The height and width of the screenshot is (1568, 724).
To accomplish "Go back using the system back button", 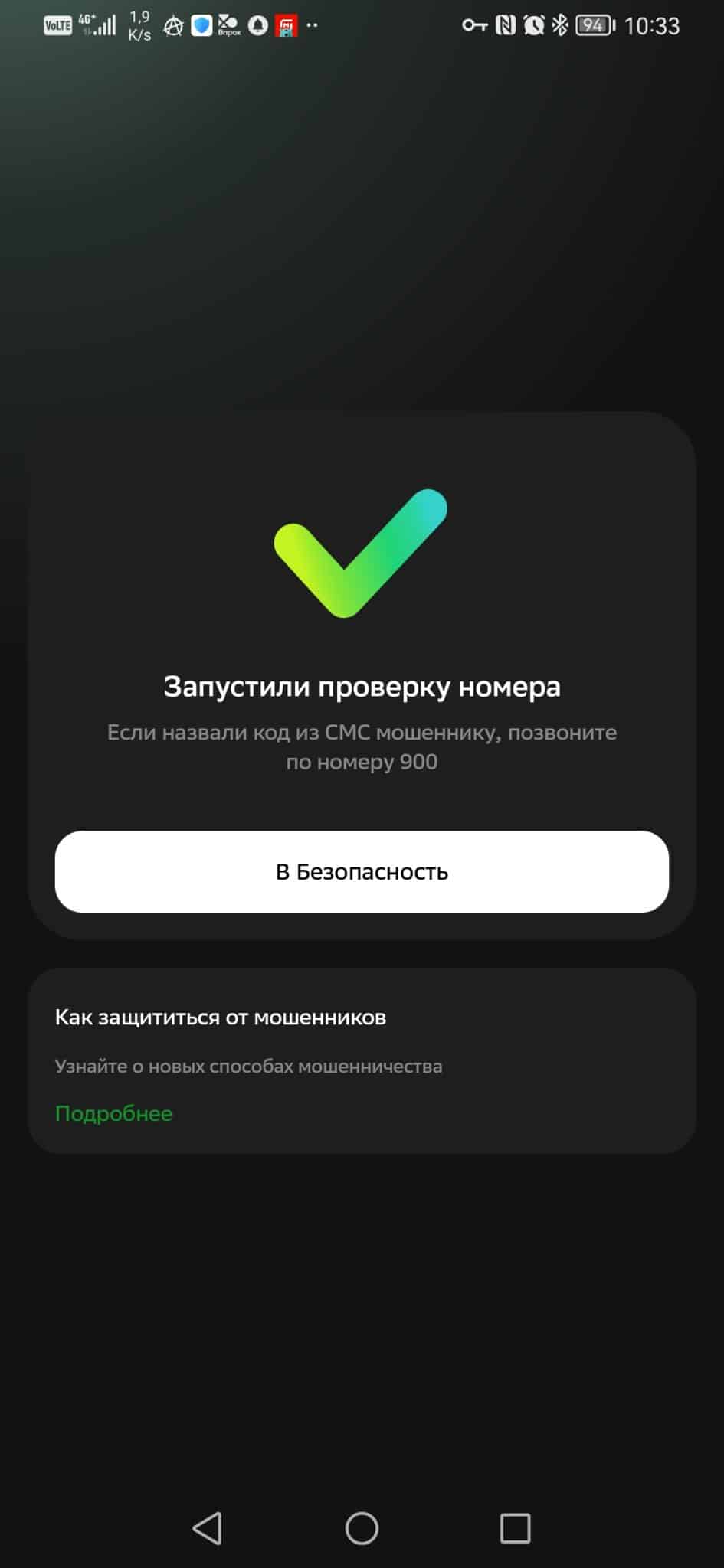I will [x=208, y=1528].
